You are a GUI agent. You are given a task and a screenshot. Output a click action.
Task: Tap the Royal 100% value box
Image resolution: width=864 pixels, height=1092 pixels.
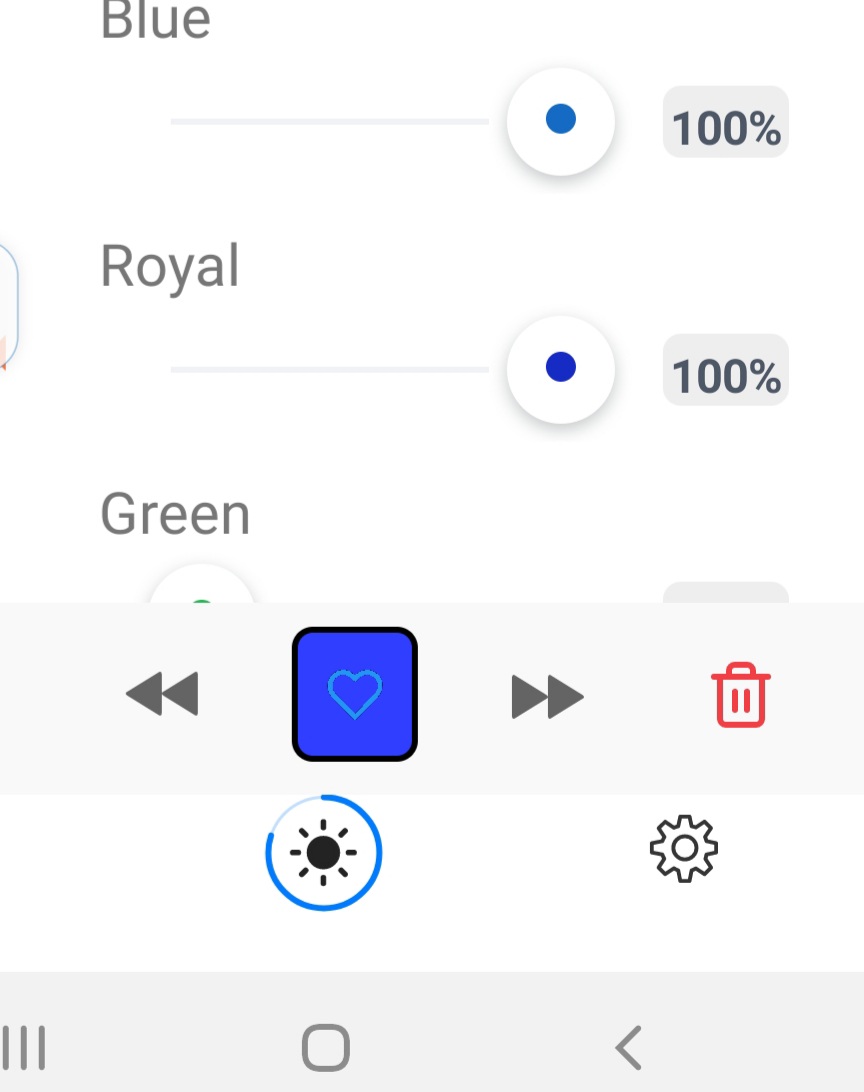pos(726,371)
